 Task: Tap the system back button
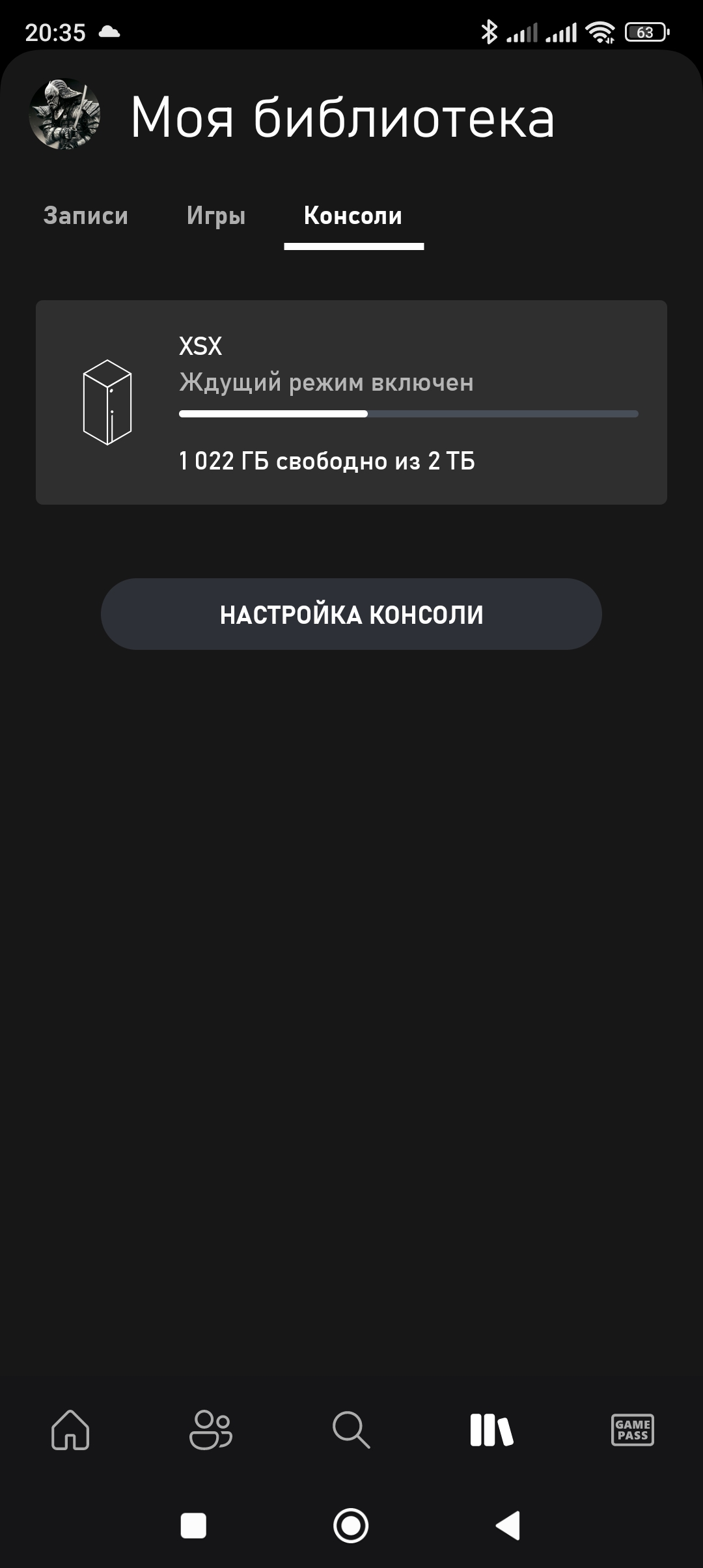[x=508, y=1526]
